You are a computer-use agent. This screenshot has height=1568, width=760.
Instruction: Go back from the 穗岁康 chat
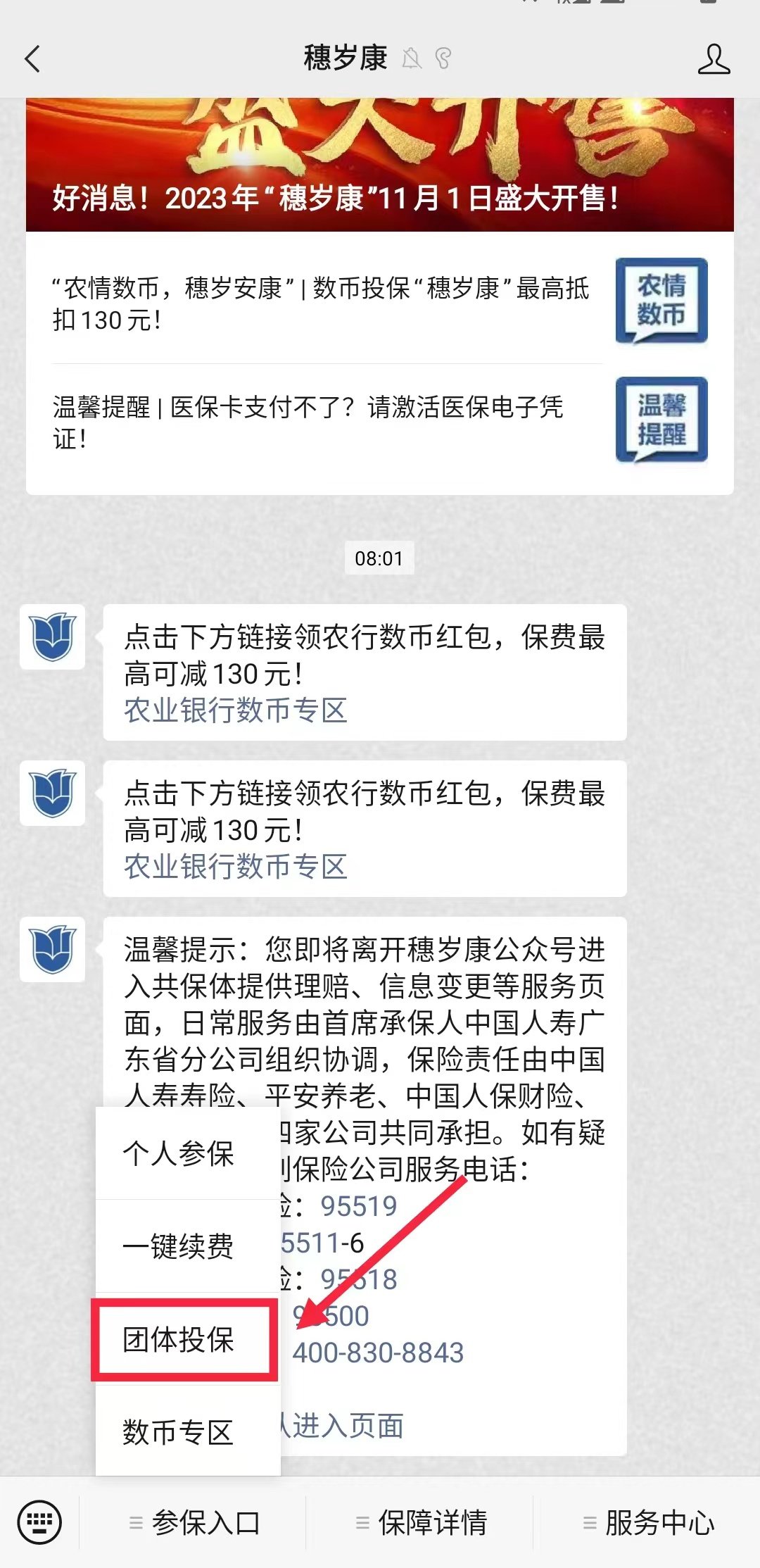click(x=32, y=59)
